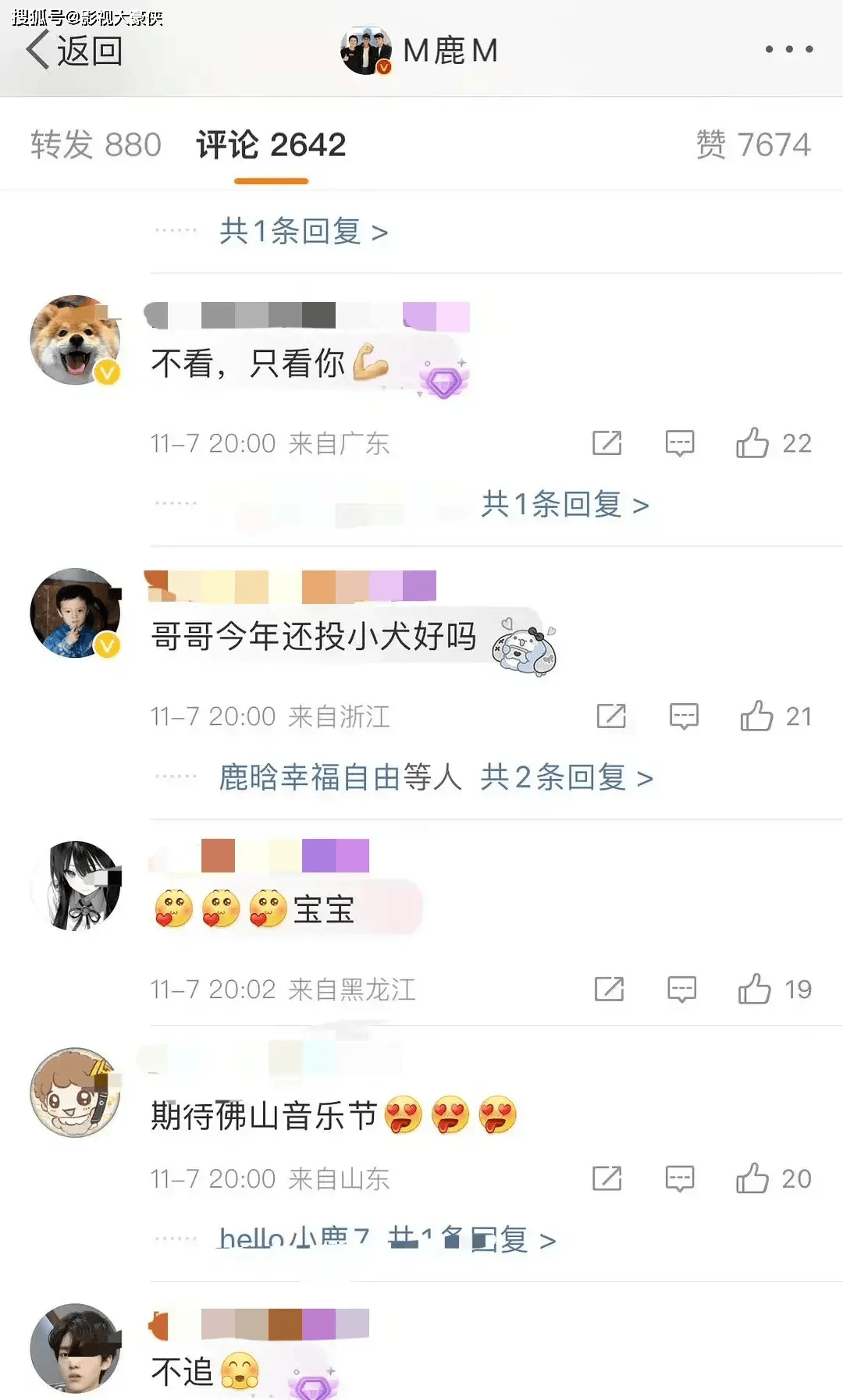843x1400 pixels.
Task: Like the comment 期待佛山音乐节
Action: (x=774, y=1178)
